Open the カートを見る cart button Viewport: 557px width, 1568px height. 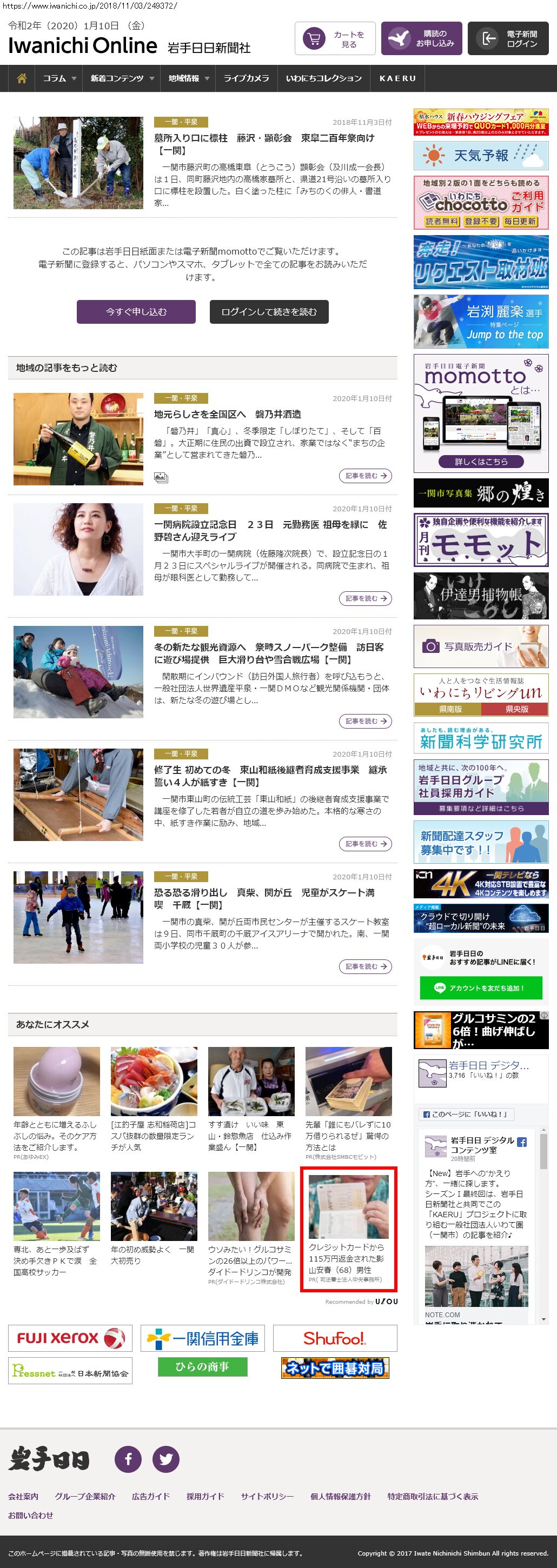(x=335, y=39)
